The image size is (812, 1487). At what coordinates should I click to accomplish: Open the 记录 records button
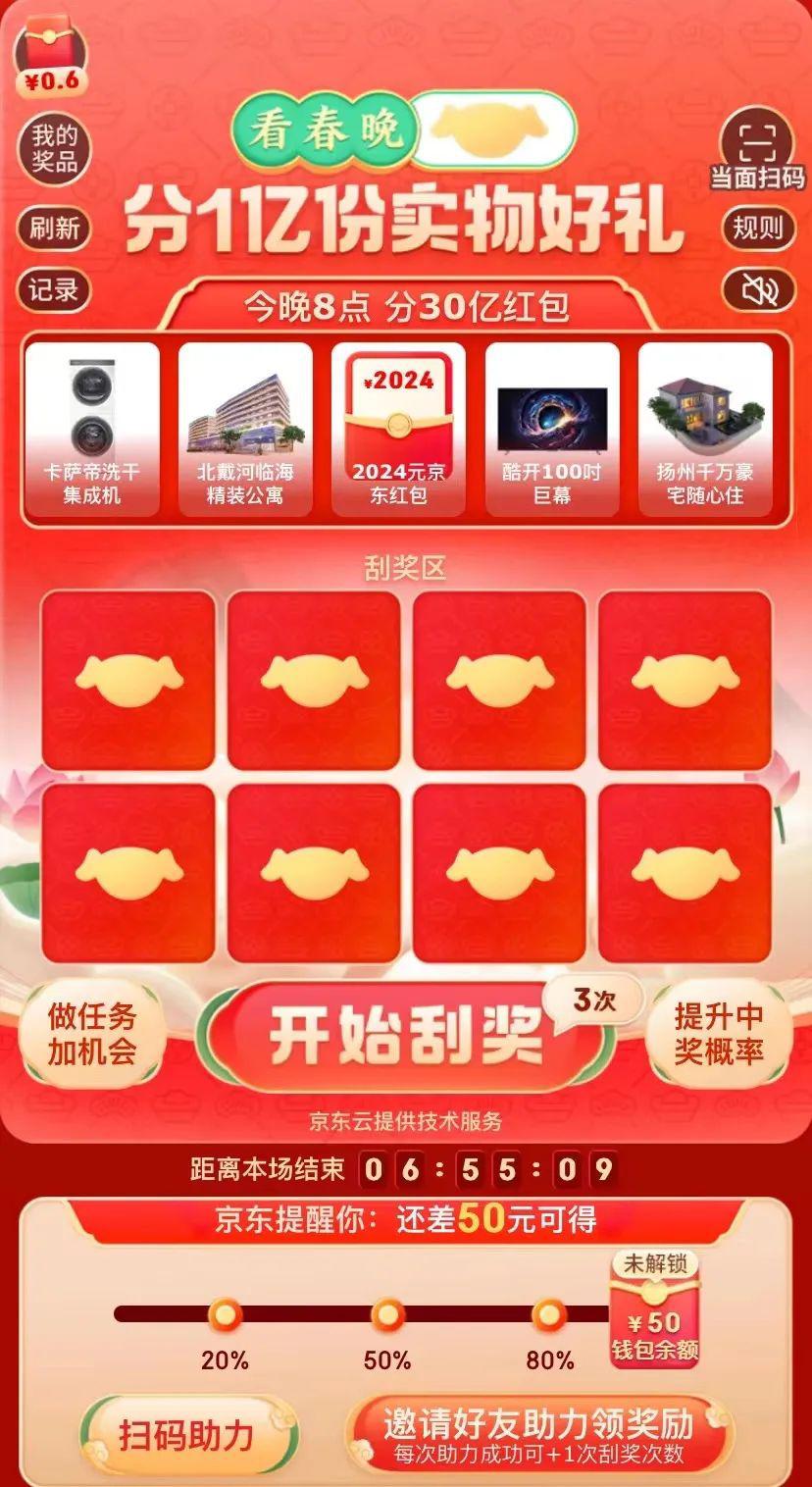click(x=54, y=290)
